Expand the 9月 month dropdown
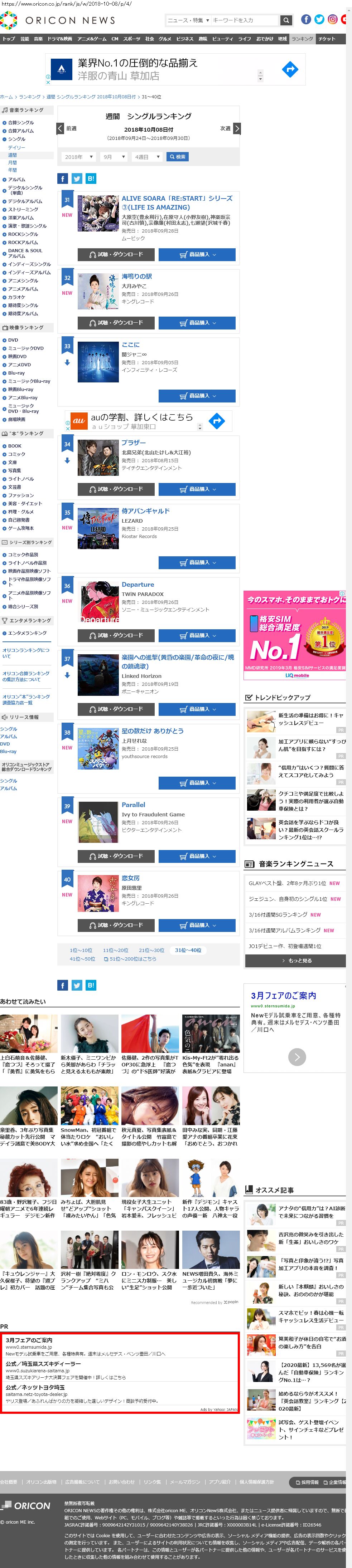 pos(114,156)
